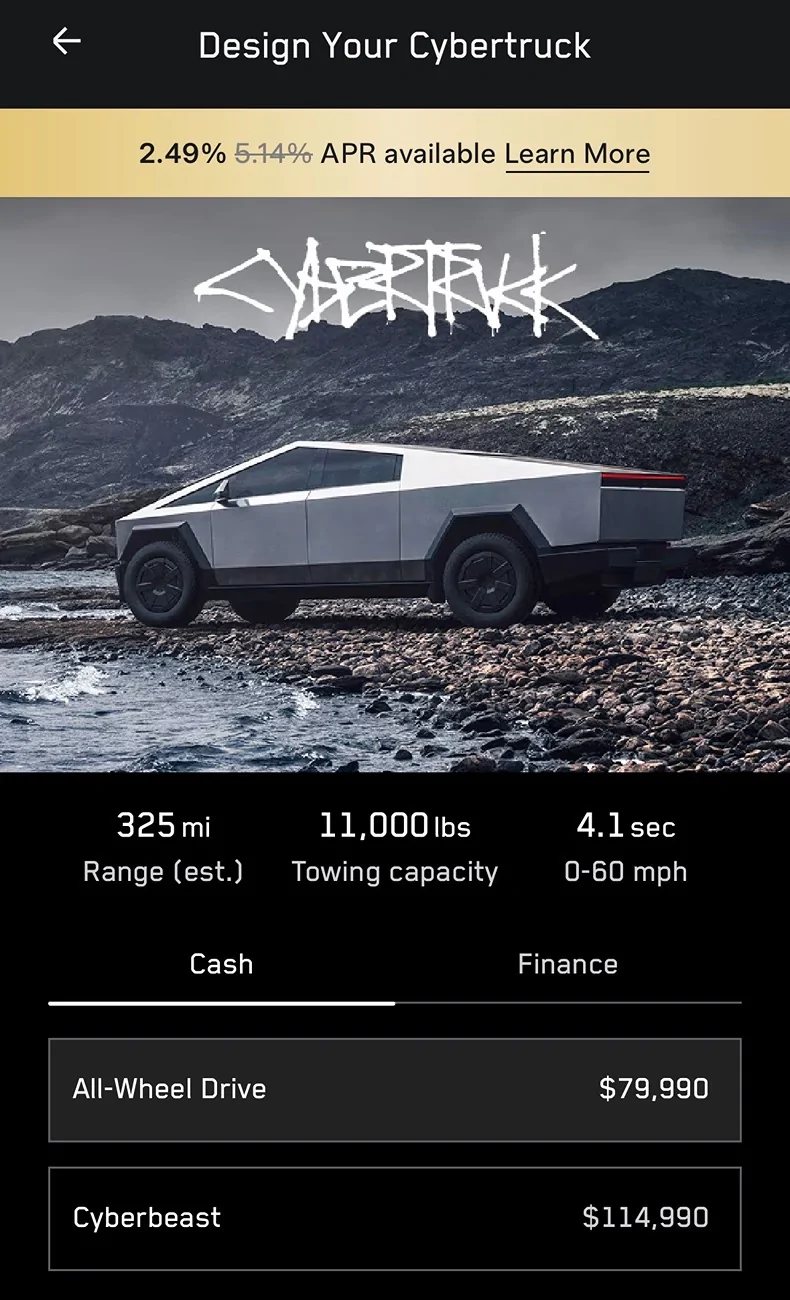This screenshot has height=1300, width=790.
Task: Switch to the Finance tab
Action: (x=568, y=965)
